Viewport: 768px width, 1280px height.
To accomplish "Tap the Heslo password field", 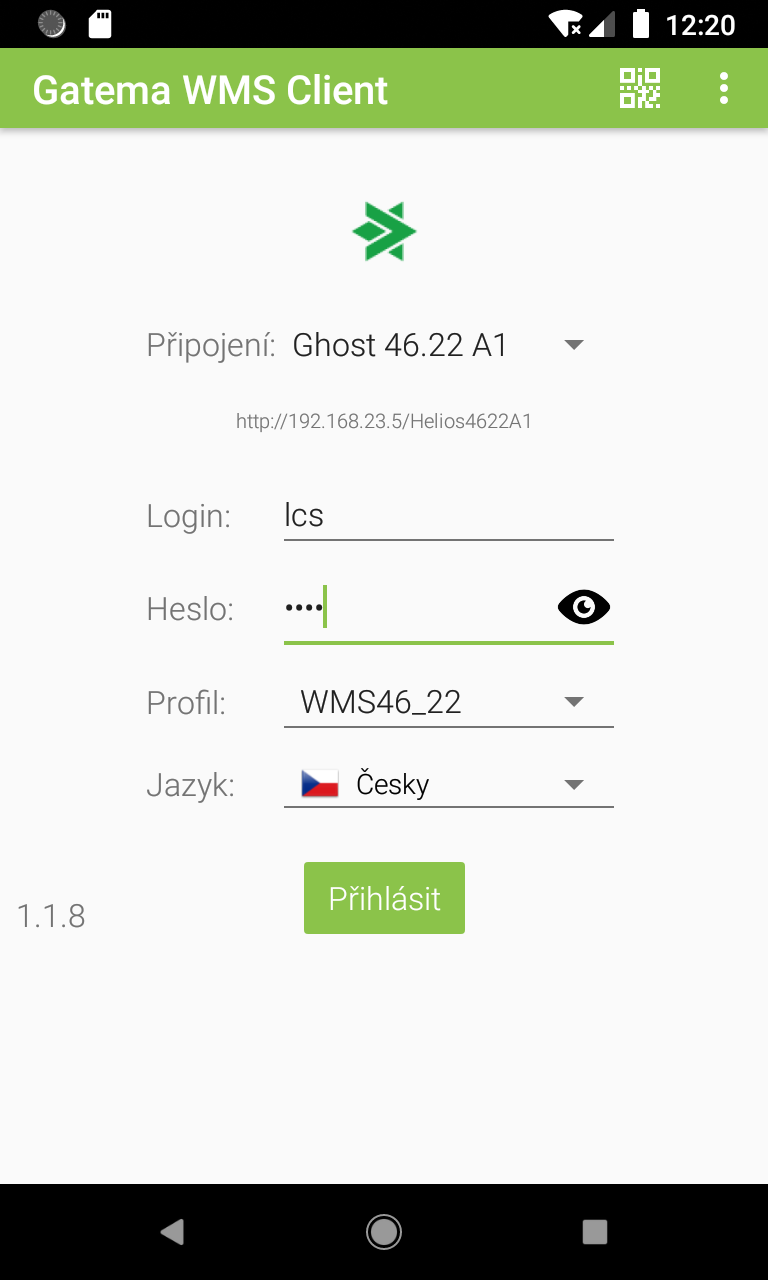I will click(415, 608).
